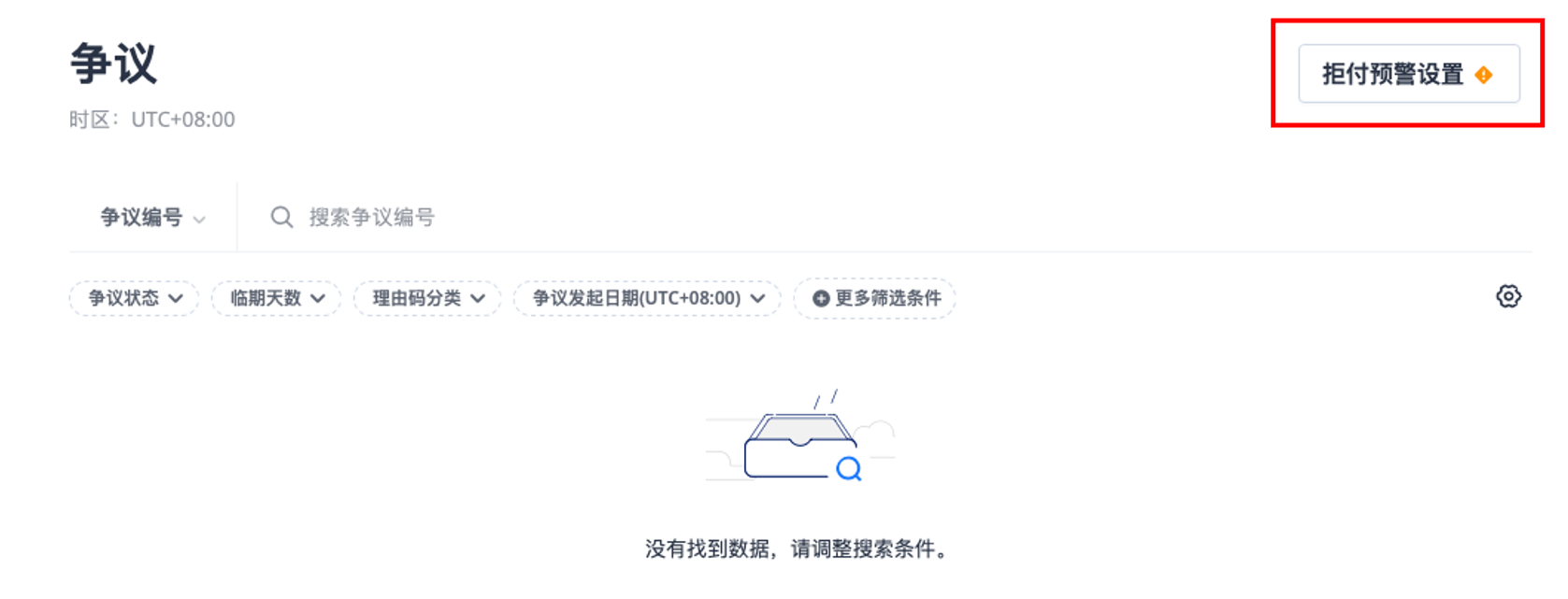Expand the 争议状态 filter
The image size is (1568, 599).
tap(135, 298)
